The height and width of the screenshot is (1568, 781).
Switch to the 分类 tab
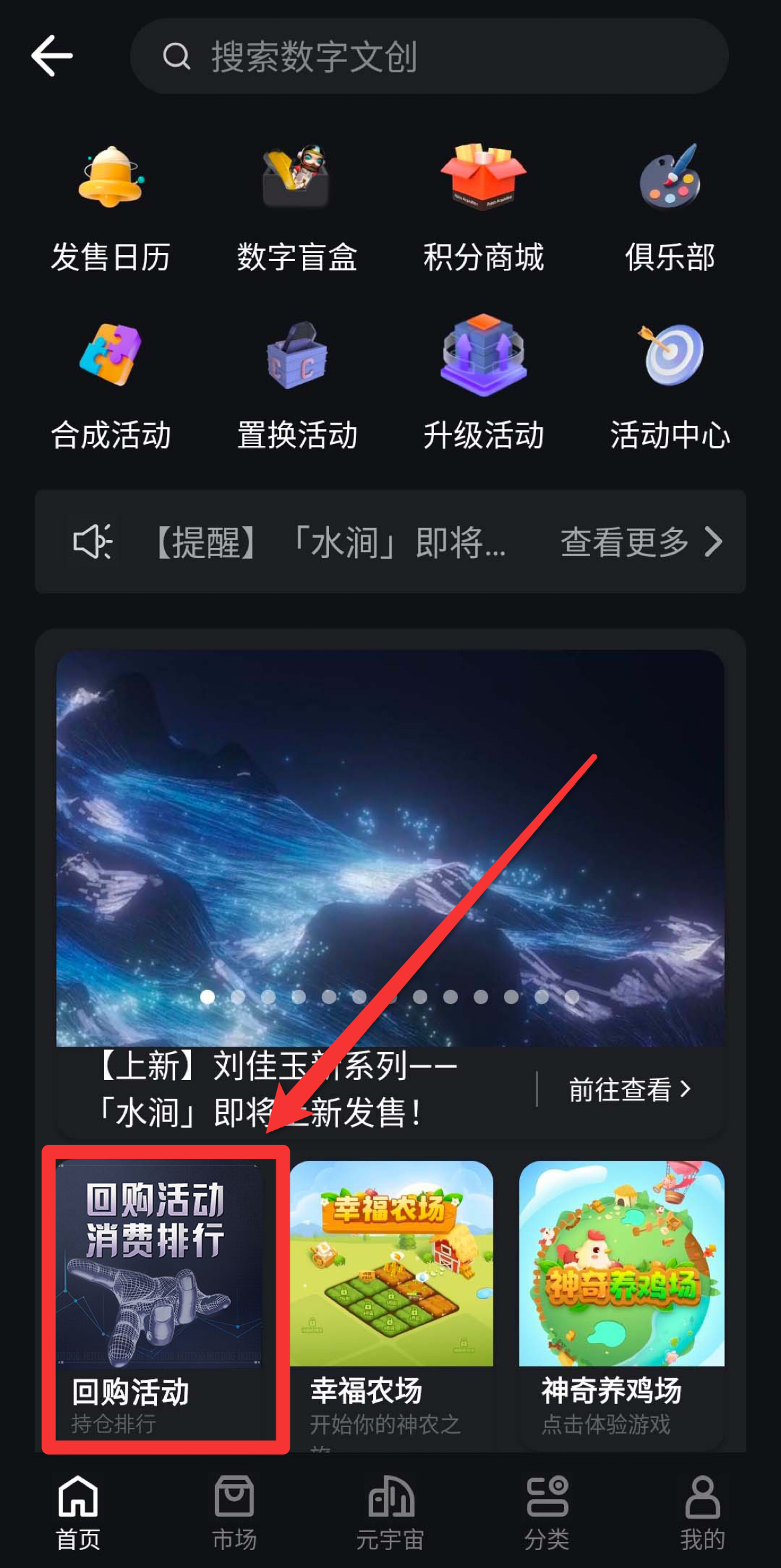point(547,1513)
